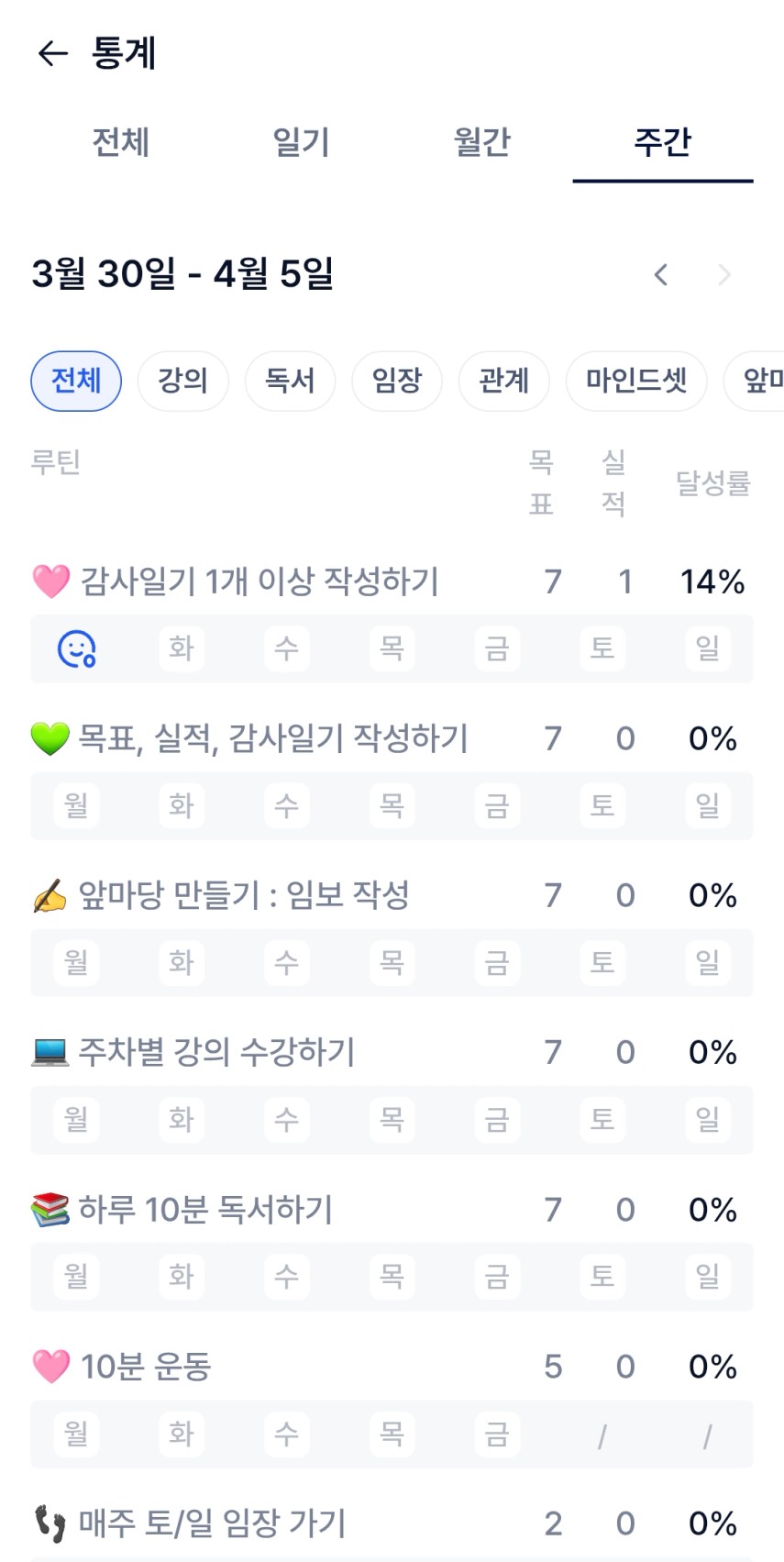
Task: Switch to the 월간 tab
Action: coord(481,142)
